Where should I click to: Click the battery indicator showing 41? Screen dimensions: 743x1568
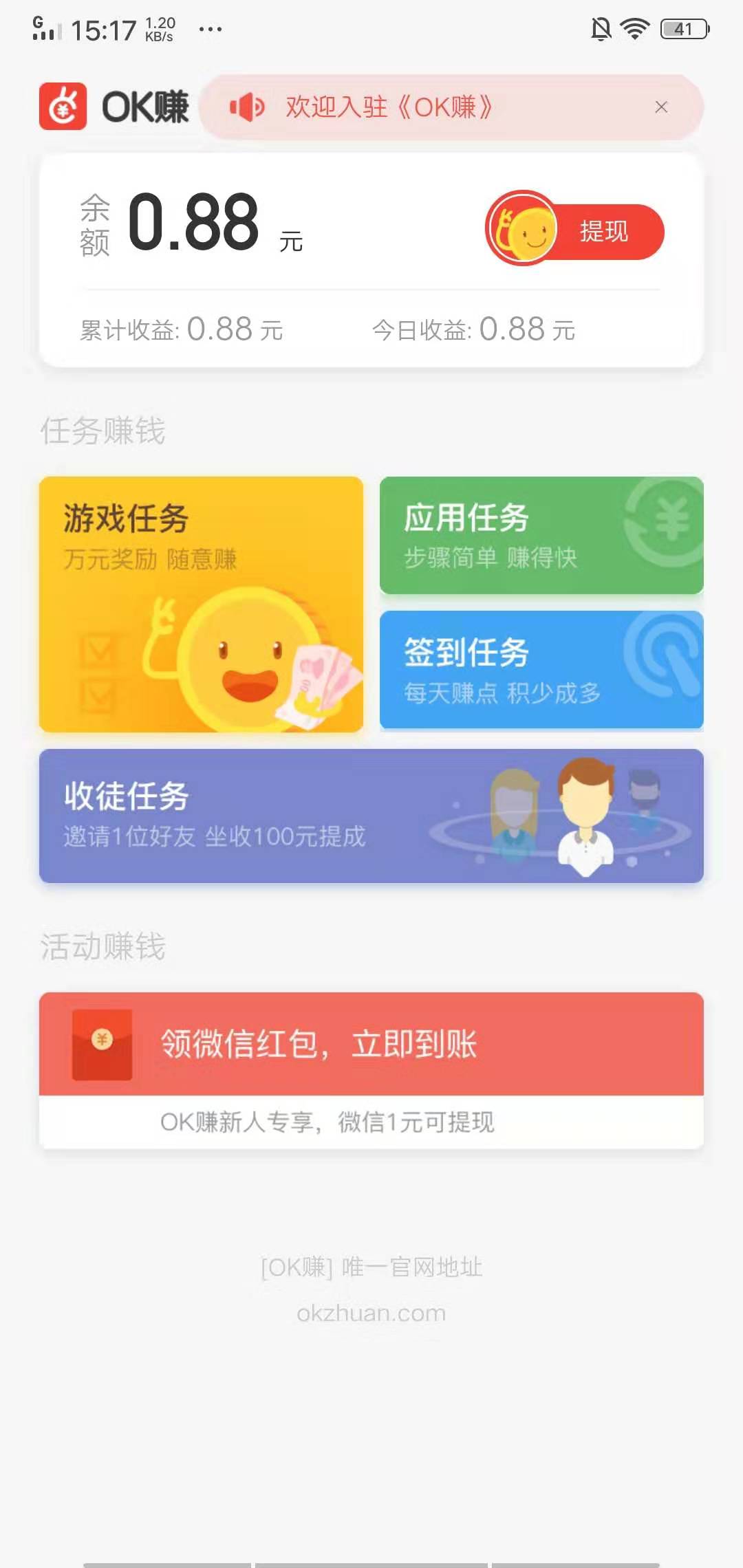click(x=685, y=28)
